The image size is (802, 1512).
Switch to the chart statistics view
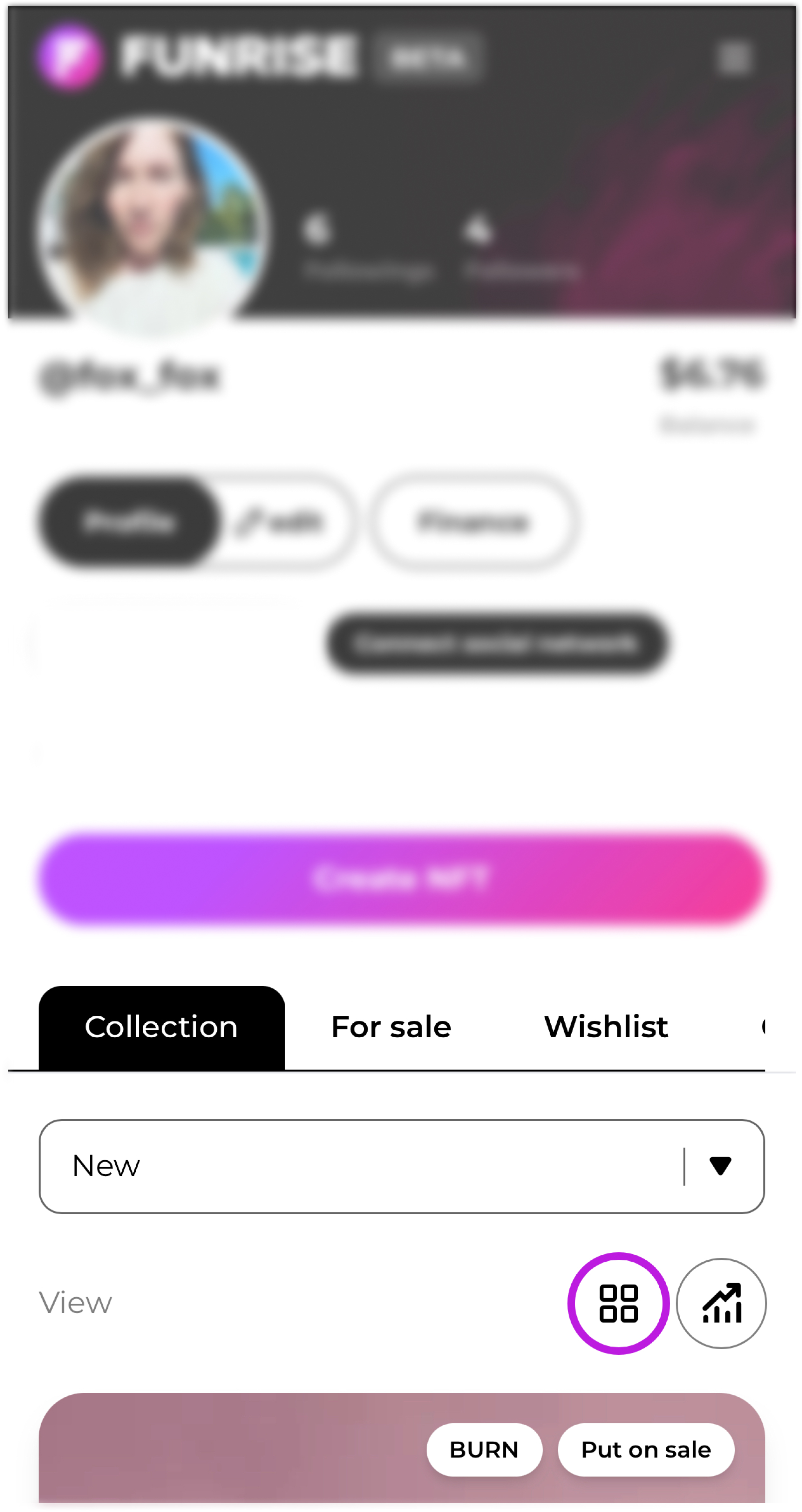(x=721, y=1303)
